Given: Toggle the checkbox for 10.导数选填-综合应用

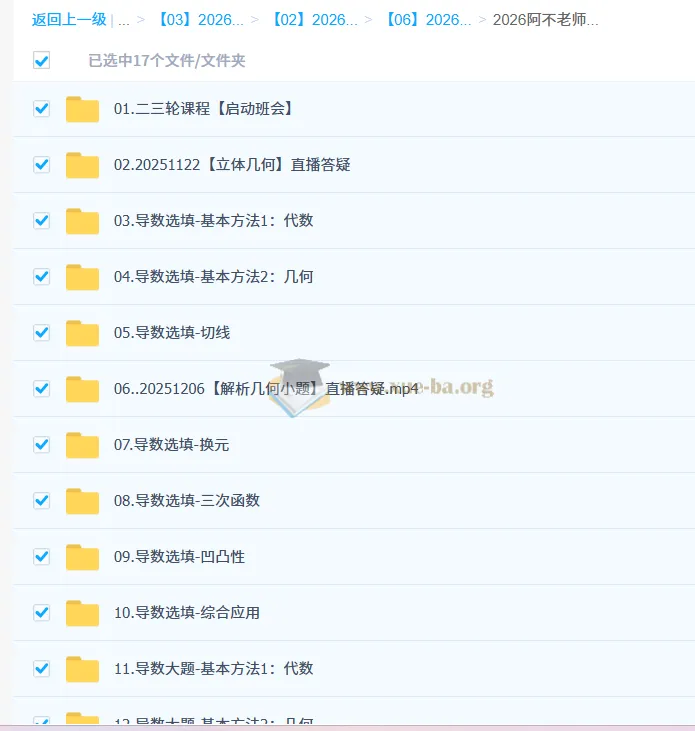Looking at the screenshot, I should click(x=41, y=613).
